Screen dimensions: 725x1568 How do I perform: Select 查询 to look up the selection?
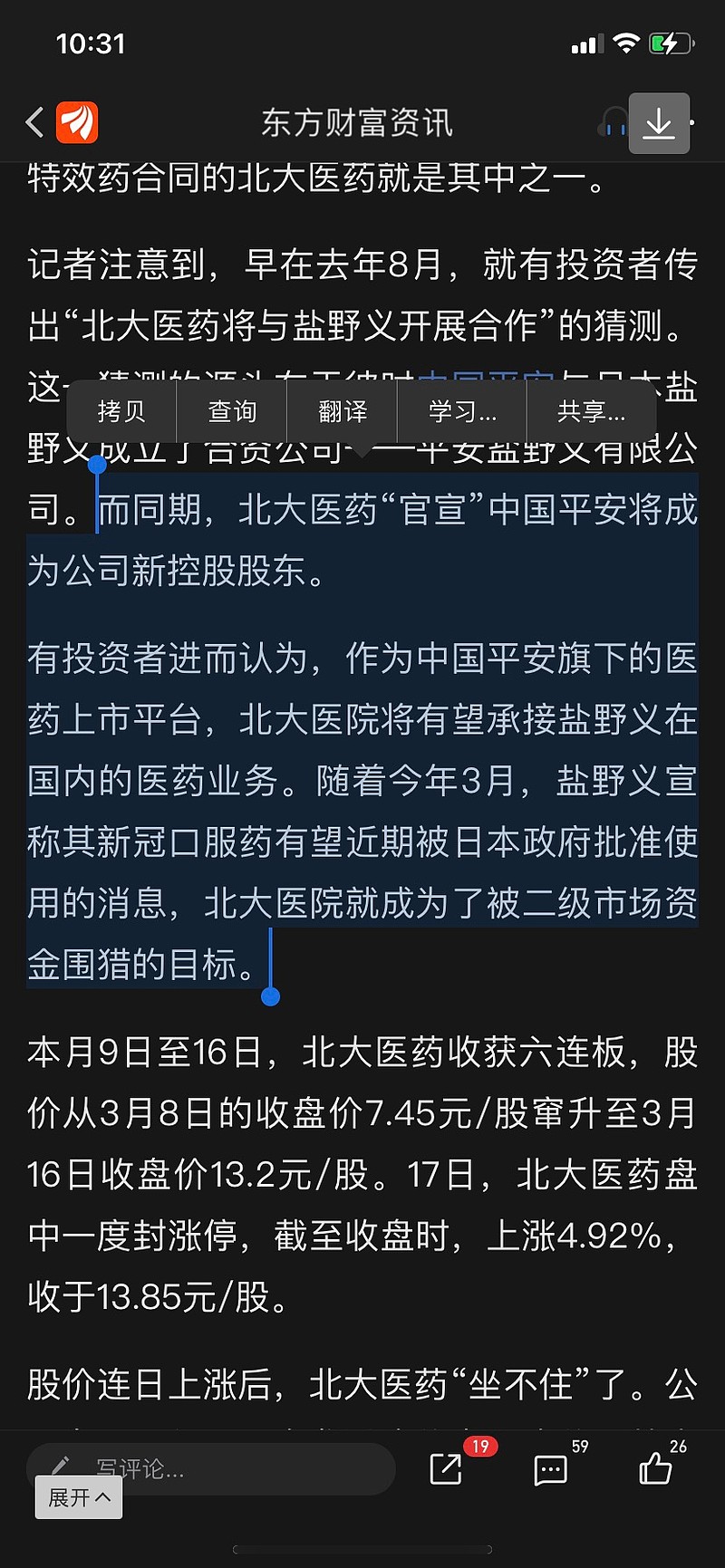tap(232, 412)
